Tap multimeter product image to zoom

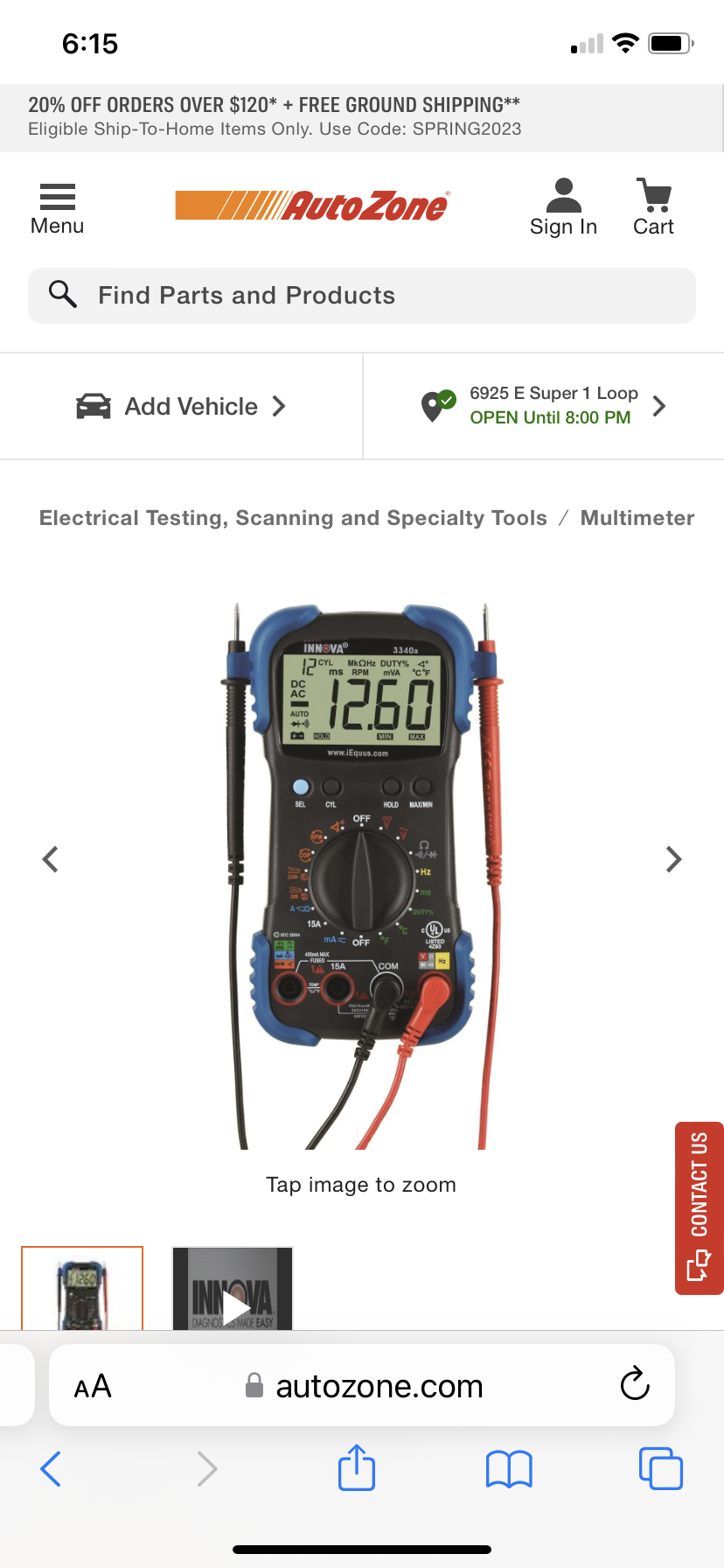coord(362,875)
